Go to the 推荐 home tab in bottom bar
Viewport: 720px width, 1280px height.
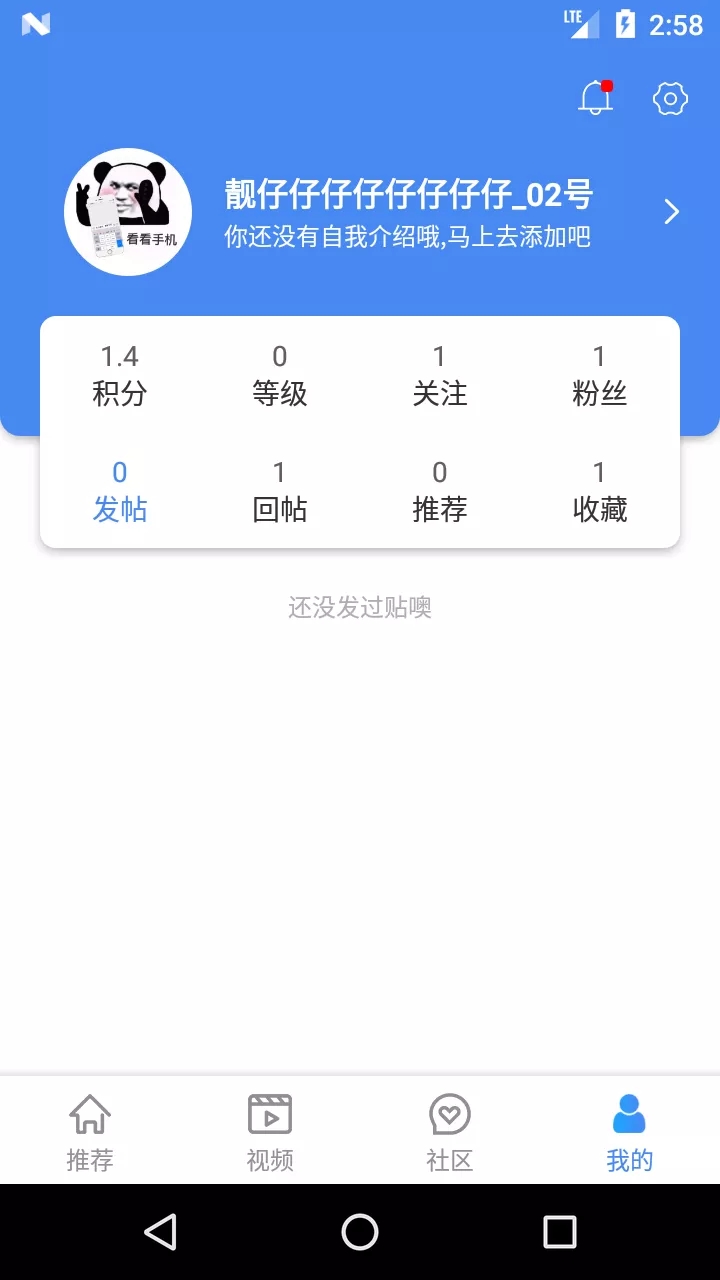click(90, 1132)
